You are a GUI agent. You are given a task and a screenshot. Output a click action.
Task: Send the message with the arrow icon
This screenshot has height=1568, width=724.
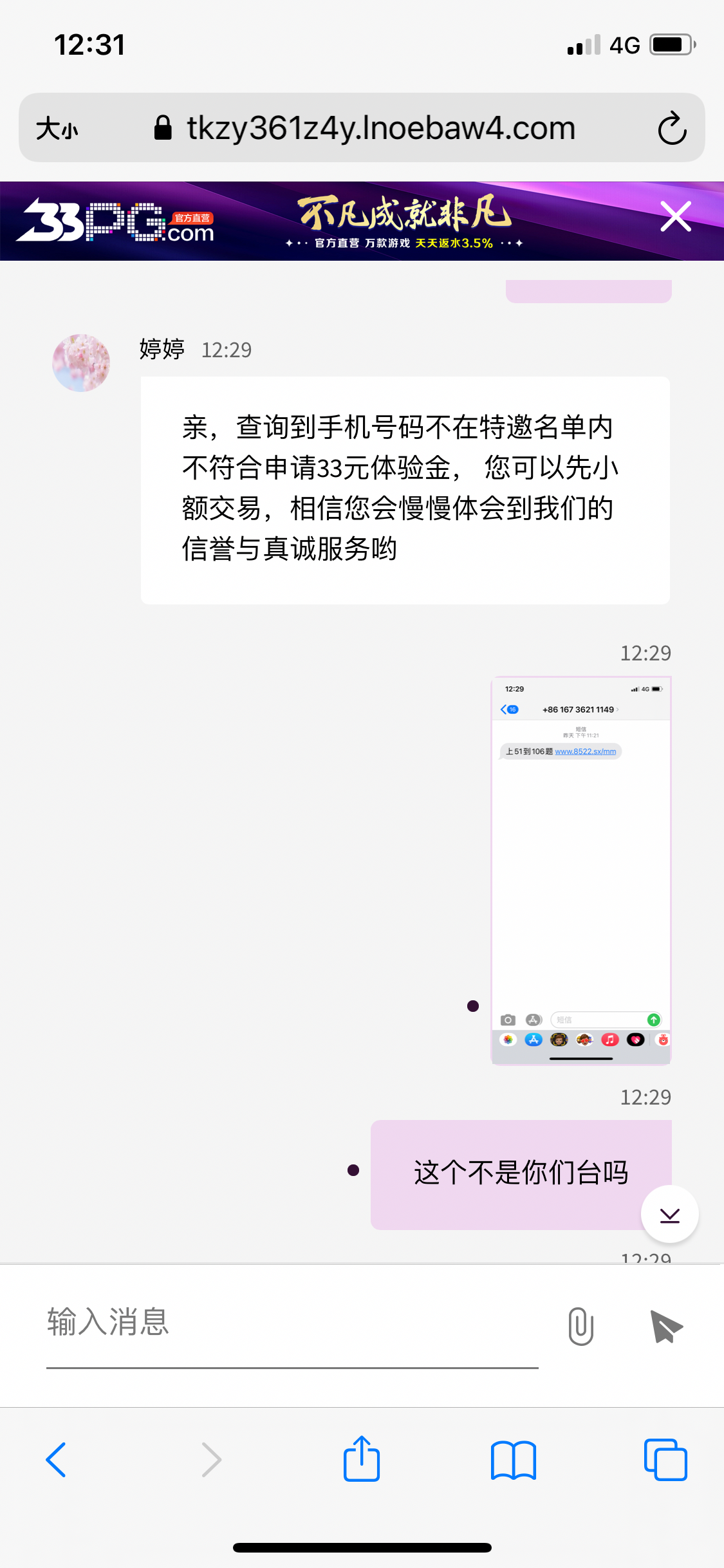click(666, 1326)
